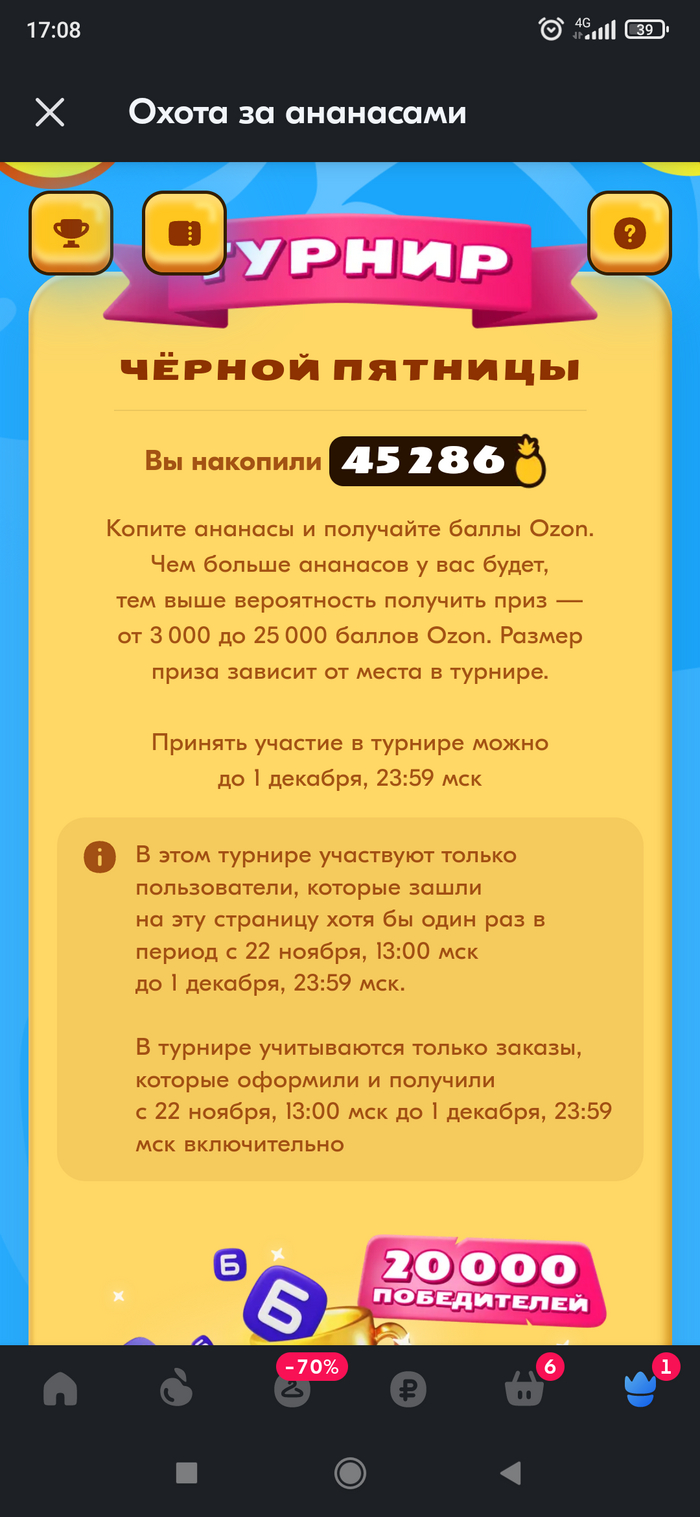Go to the phone home screen
The image size is (700, 1517).
(350, 1472)
